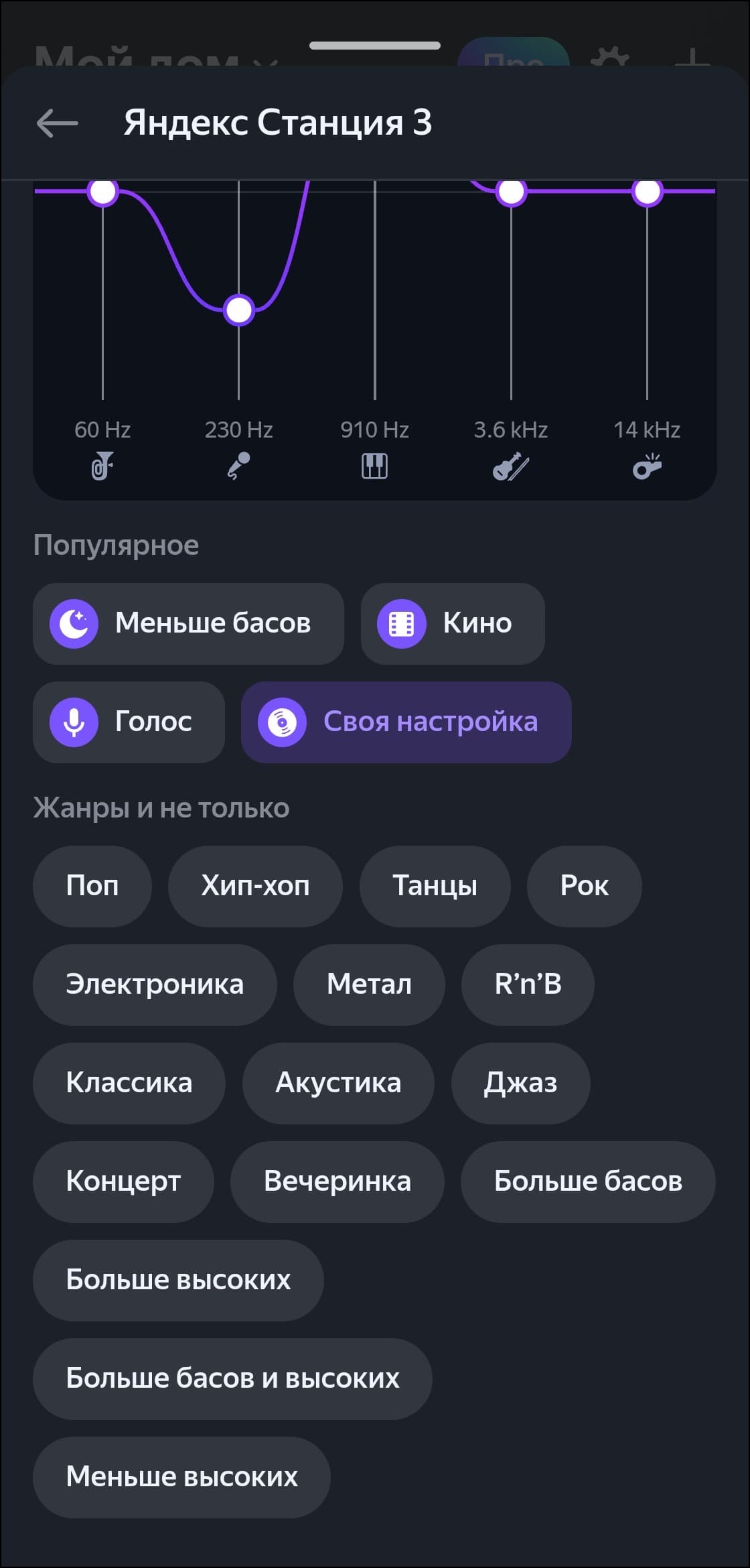Go back from Яндекс Станция 3
Viewport: 750px width, 1568px height.
coord(58,123)
